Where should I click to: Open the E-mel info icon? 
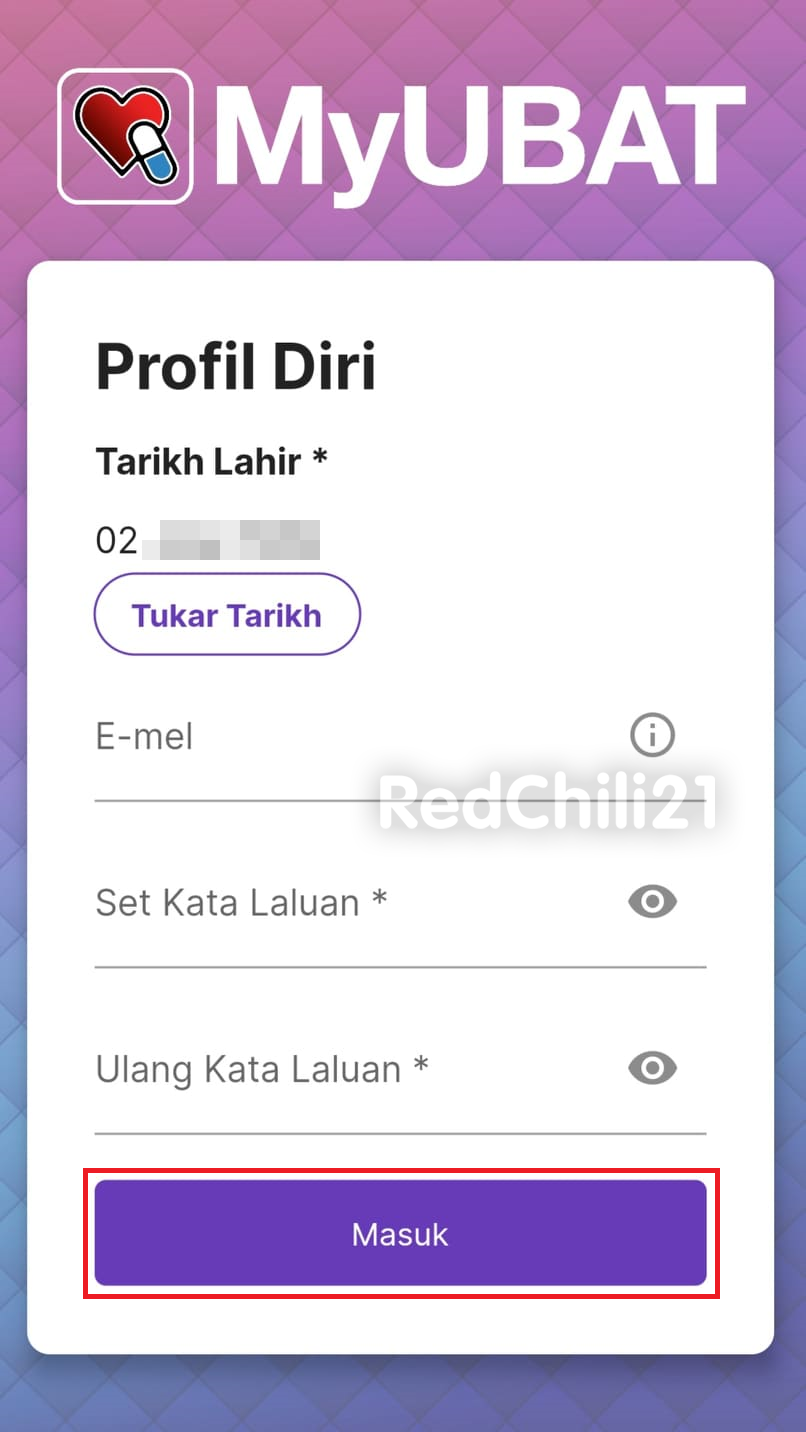(652, 736)
